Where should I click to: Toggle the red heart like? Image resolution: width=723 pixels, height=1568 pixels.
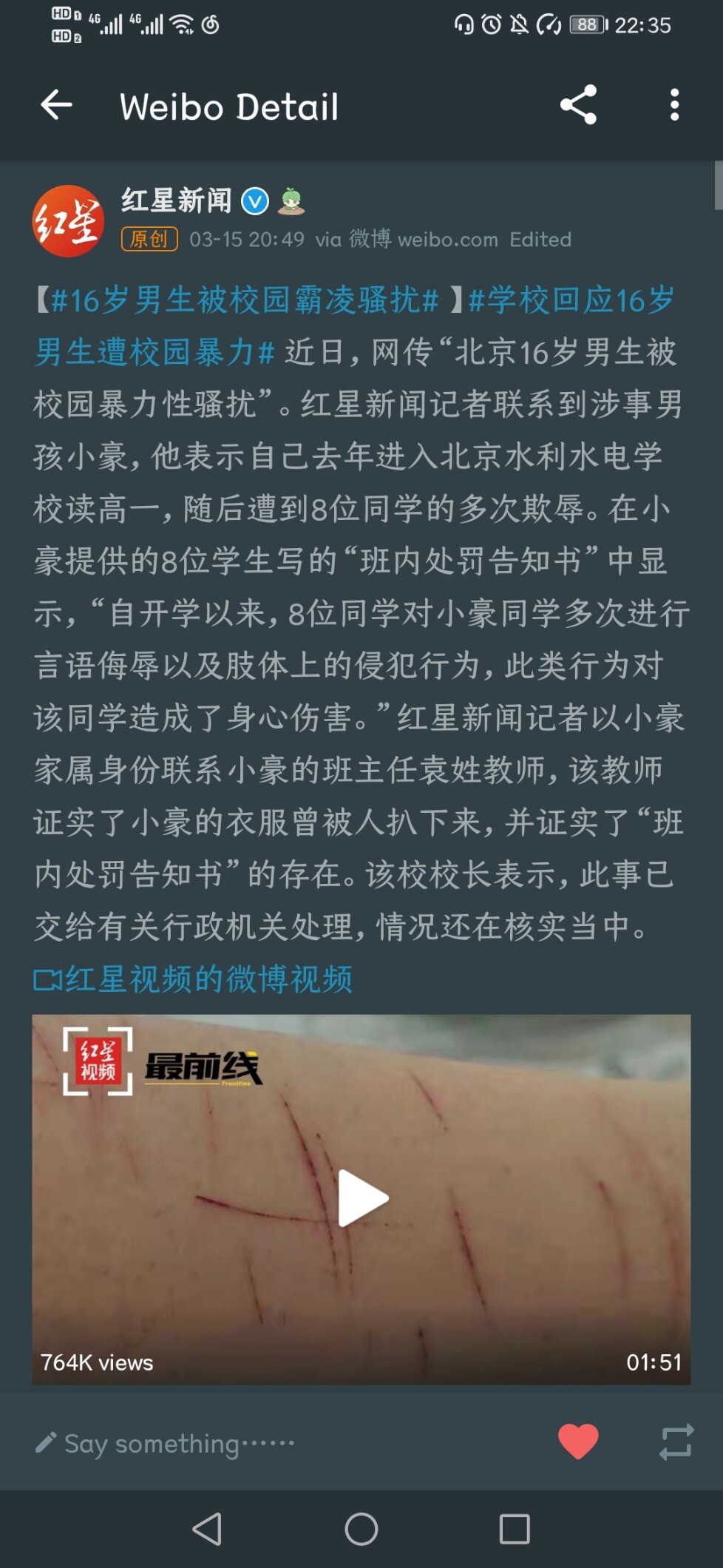point(577,1442)
